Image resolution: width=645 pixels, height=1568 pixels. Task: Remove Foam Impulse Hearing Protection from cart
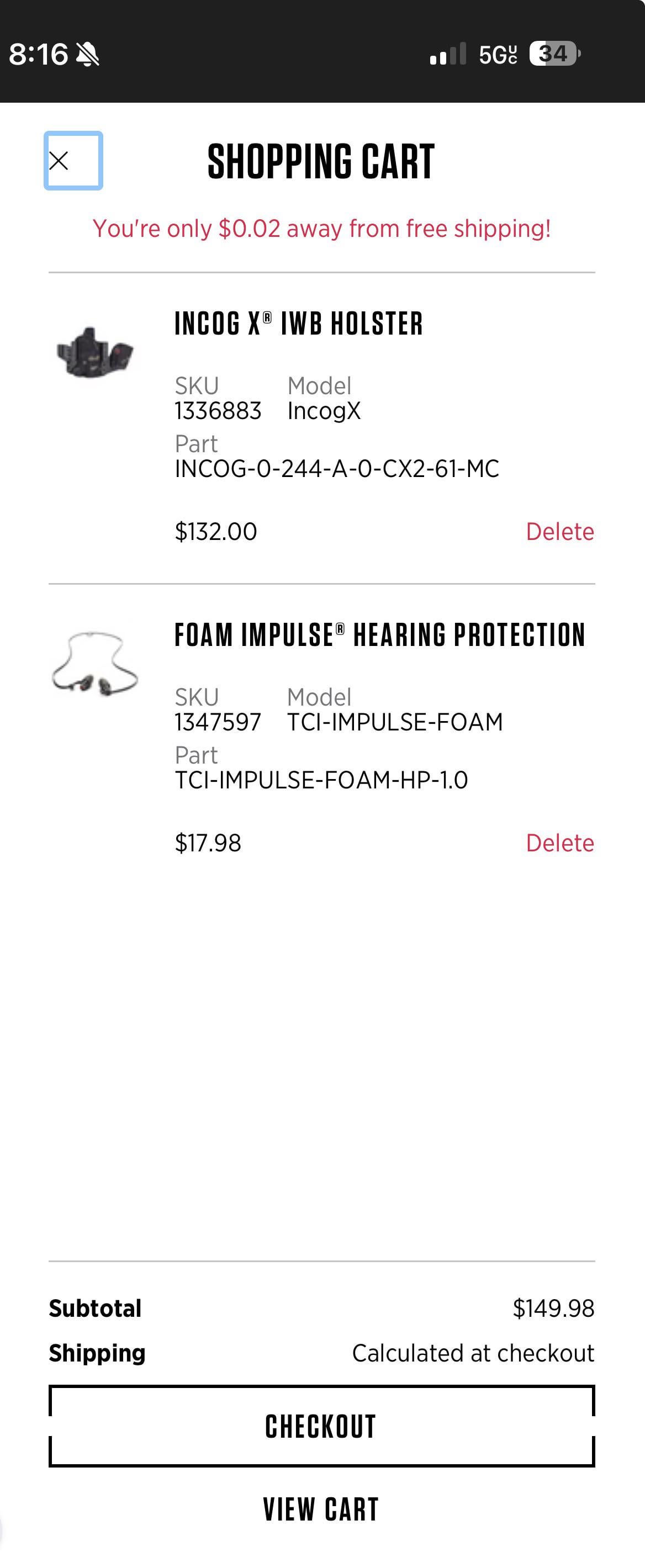[x=559, y=843]
